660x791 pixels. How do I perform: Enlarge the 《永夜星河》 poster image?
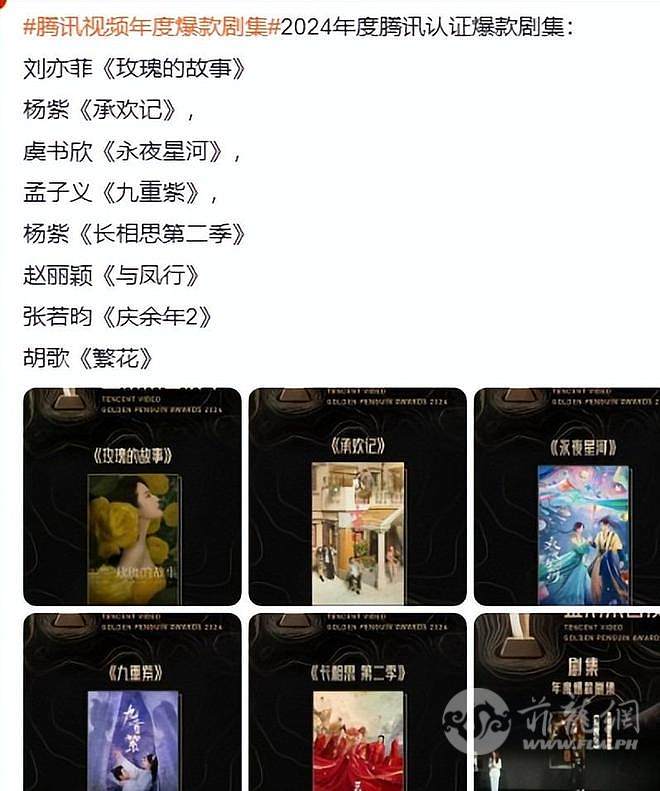[566, 497]
